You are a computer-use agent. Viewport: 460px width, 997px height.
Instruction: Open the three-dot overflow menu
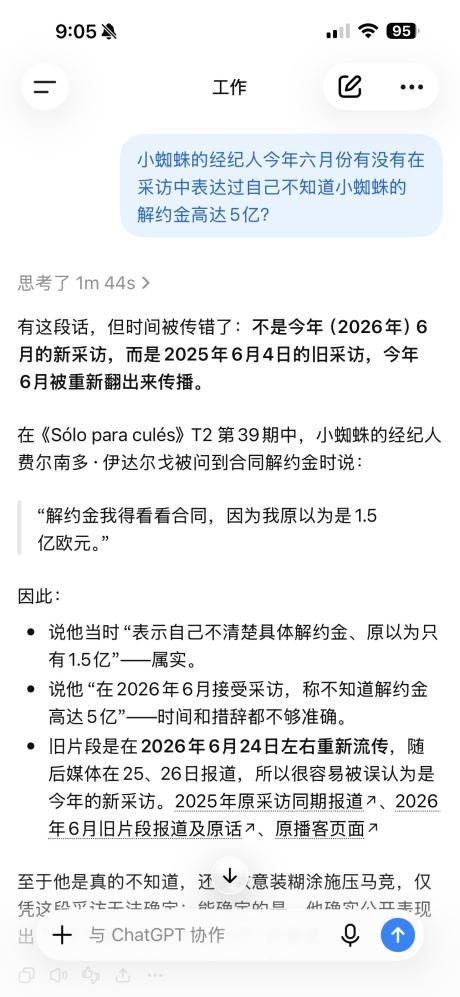pos(411,87)
